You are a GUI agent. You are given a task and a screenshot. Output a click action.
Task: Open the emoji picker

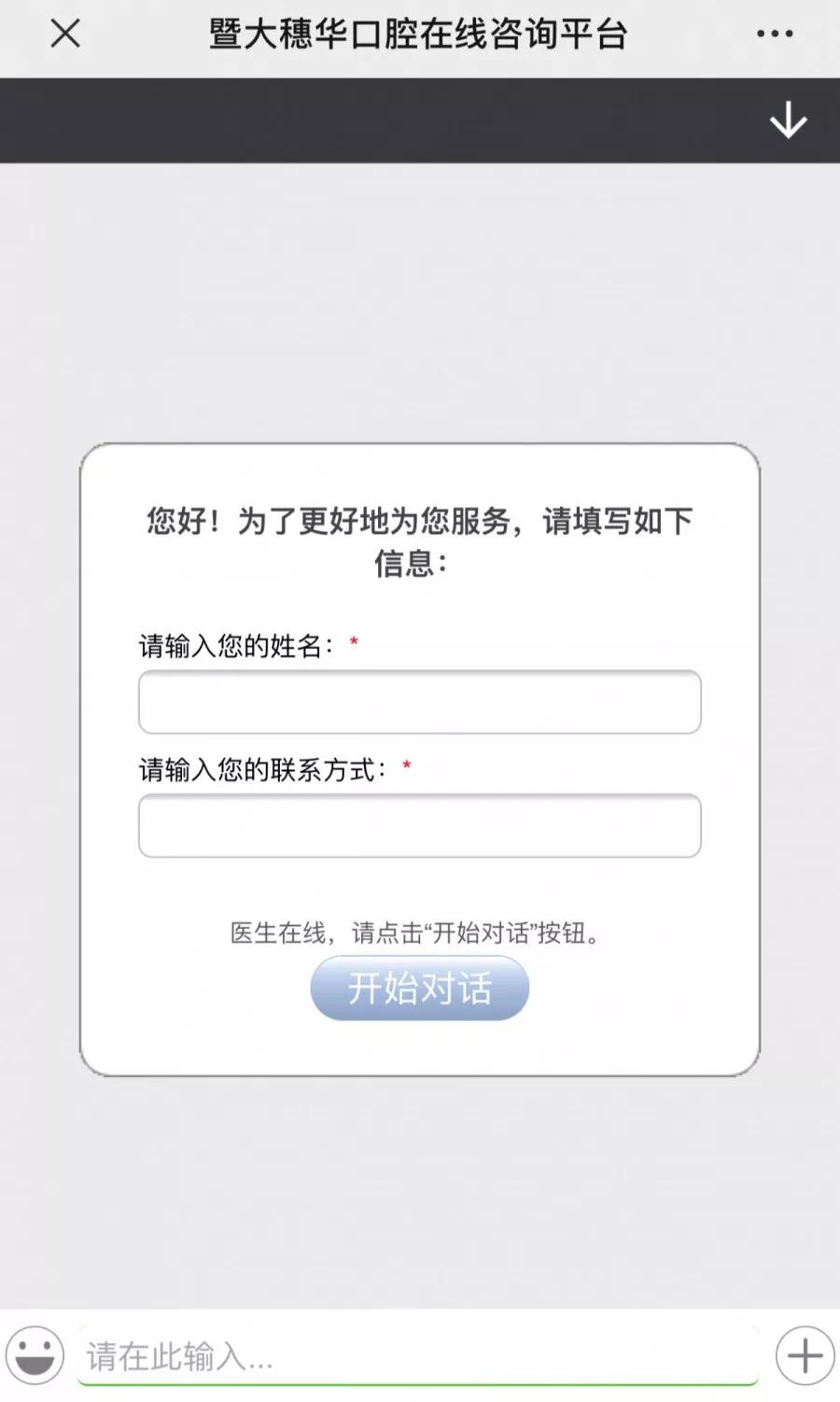35,1354
